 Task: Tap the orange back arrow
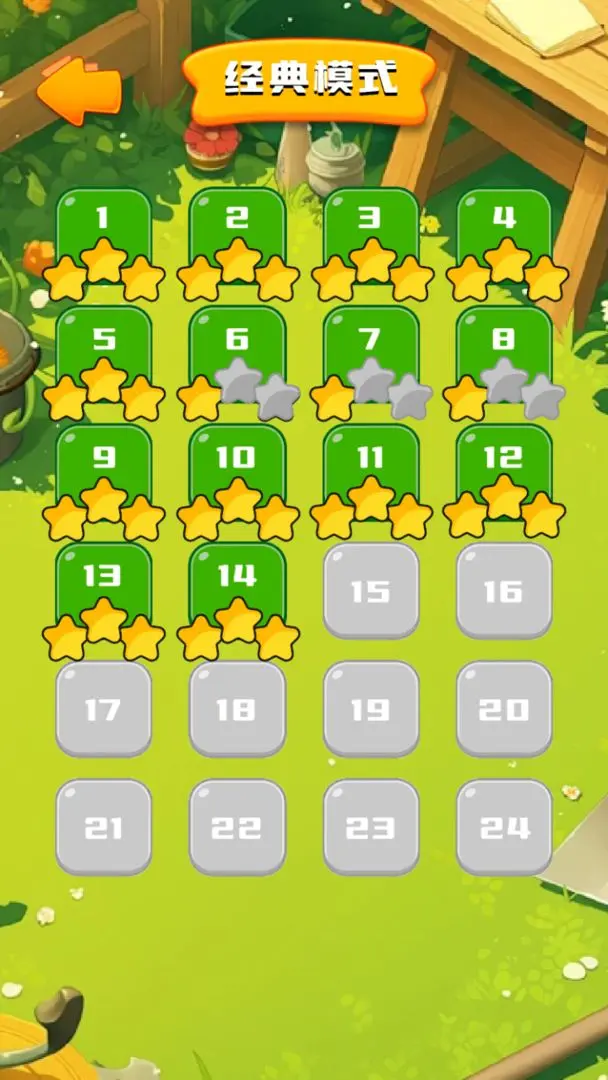coord(80,92)
